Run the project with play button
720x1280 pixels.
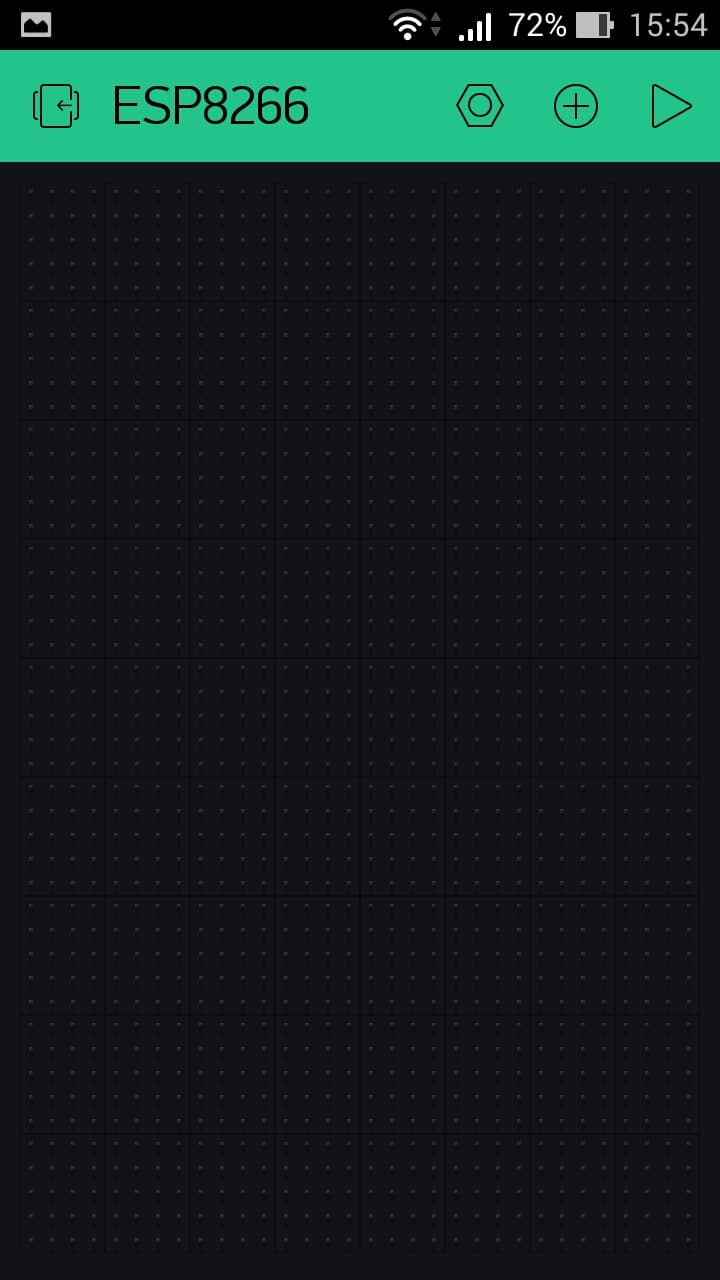tap(671, 106)
